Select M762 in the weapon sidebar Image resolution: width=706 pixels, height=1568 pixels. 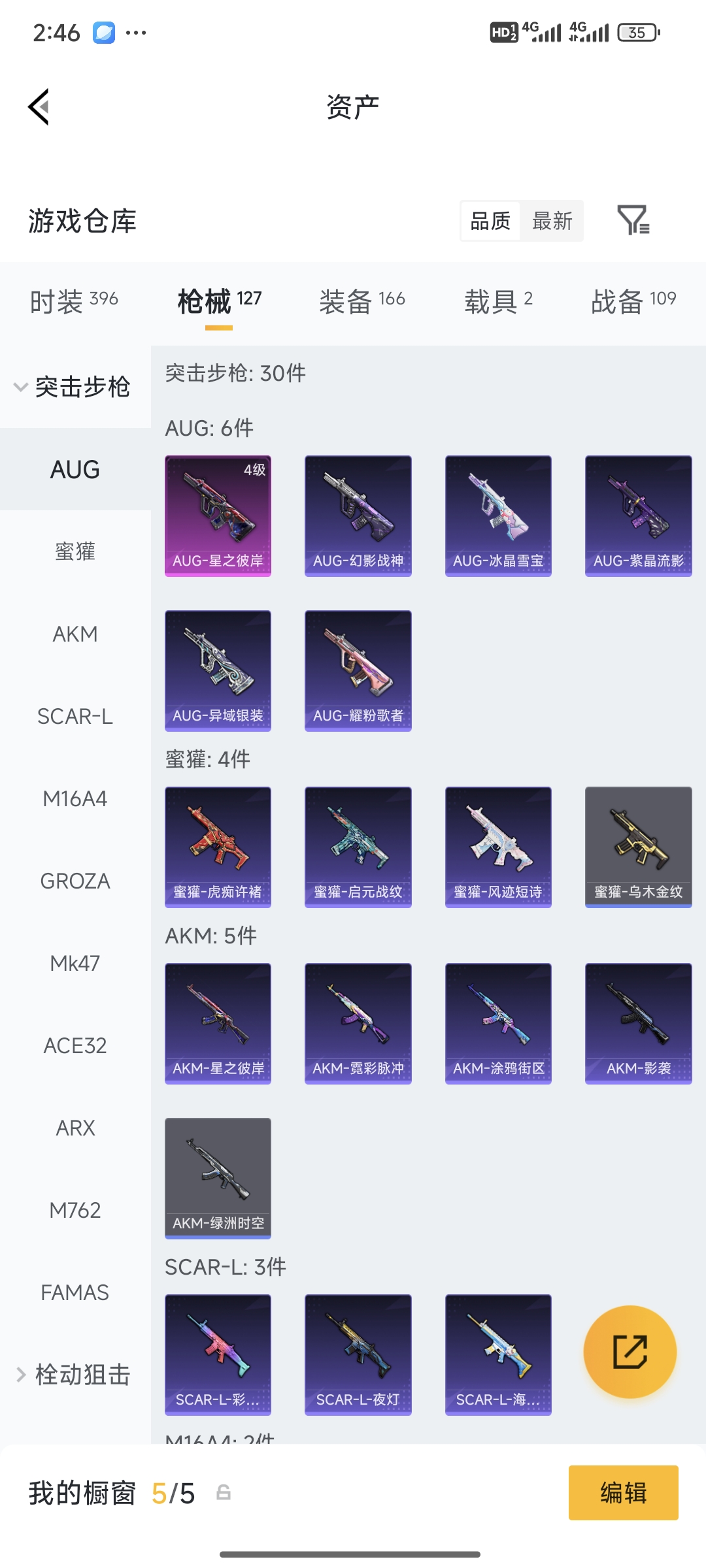(75, 1210)
